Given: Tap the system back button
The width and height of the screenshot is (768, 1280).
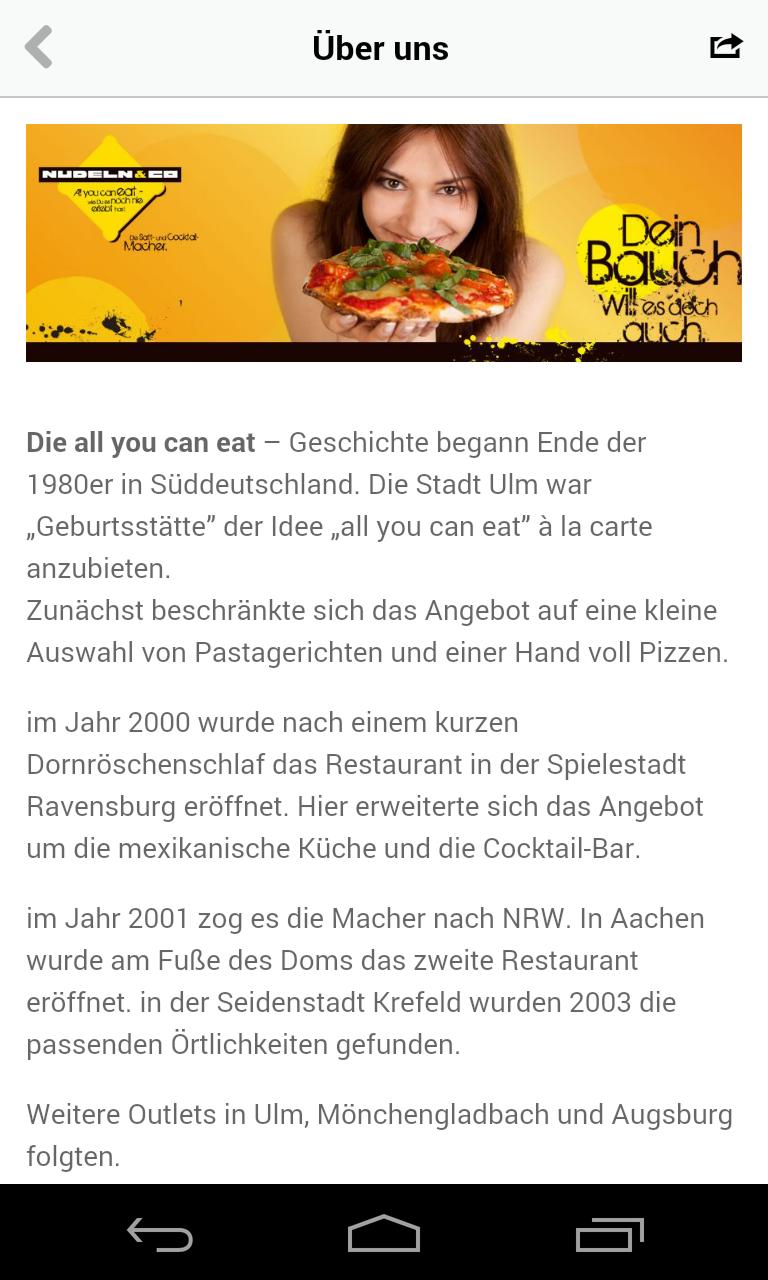Looking at the screenshot, I should 160,1235.
